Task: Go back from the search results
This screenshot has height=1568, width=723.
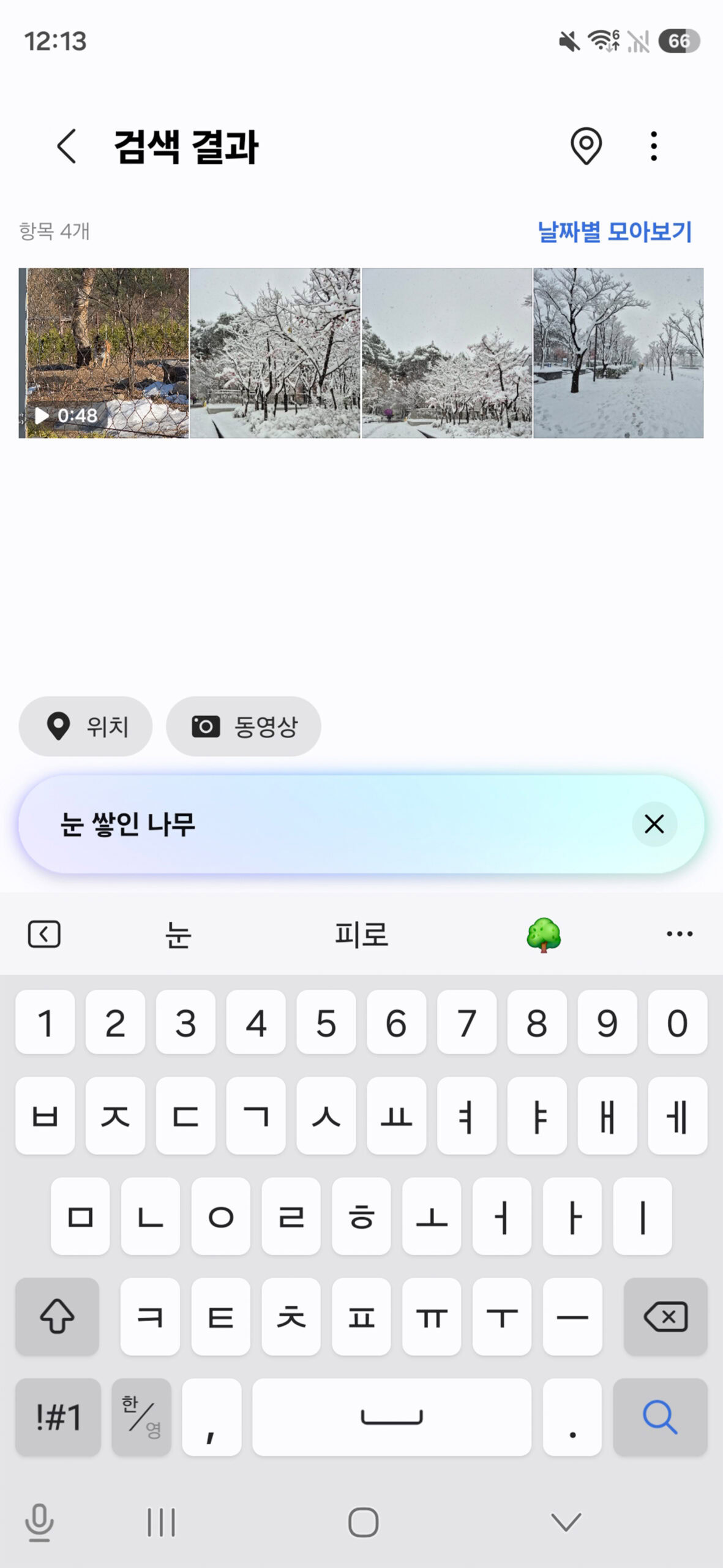Action: click(66, 146)
